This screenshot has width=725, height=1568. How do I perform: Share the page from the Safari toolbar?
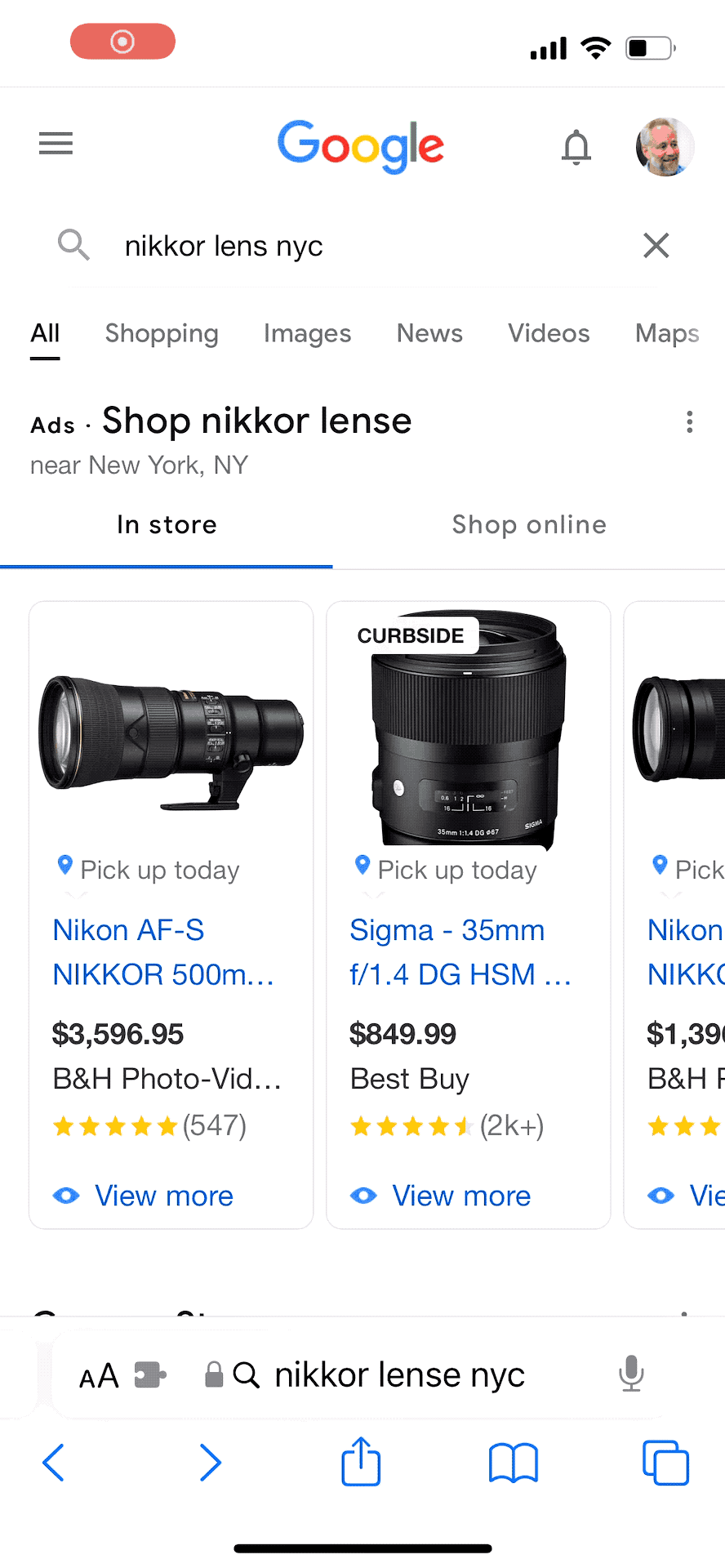[x=361, y=1462]
